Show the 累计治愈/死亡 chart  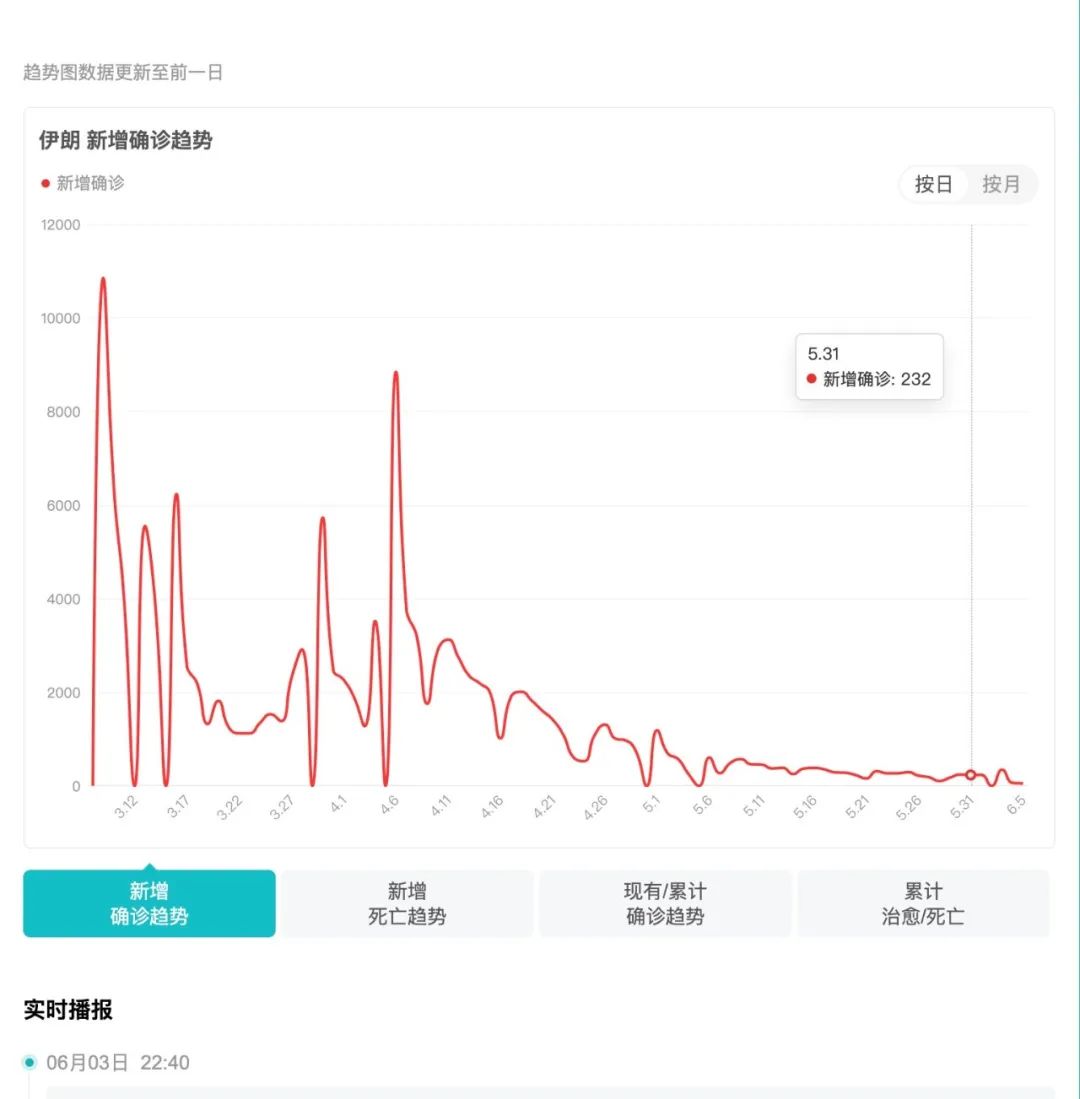point(923,903)
